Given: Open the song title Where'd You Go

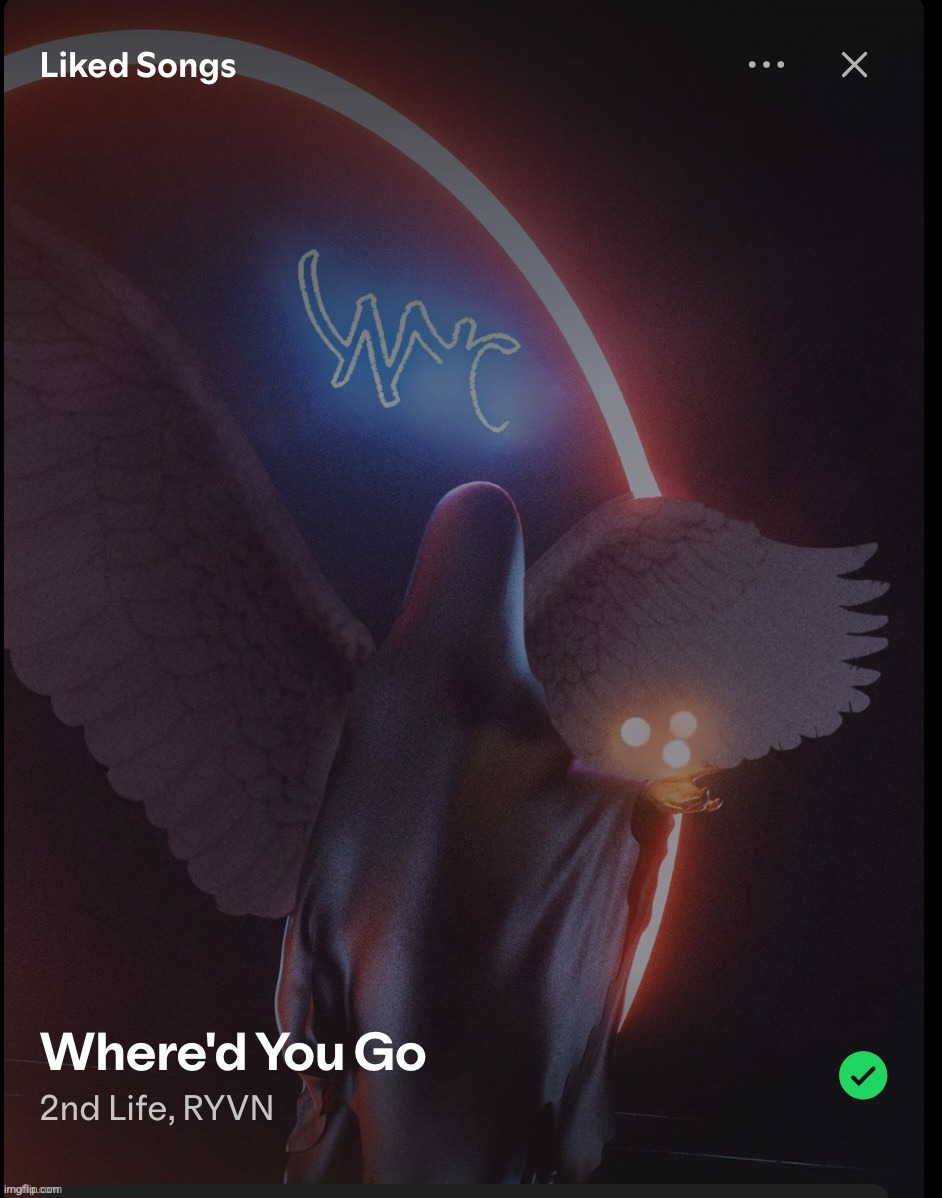Looking at the screenshot, I should (232, 1054).
